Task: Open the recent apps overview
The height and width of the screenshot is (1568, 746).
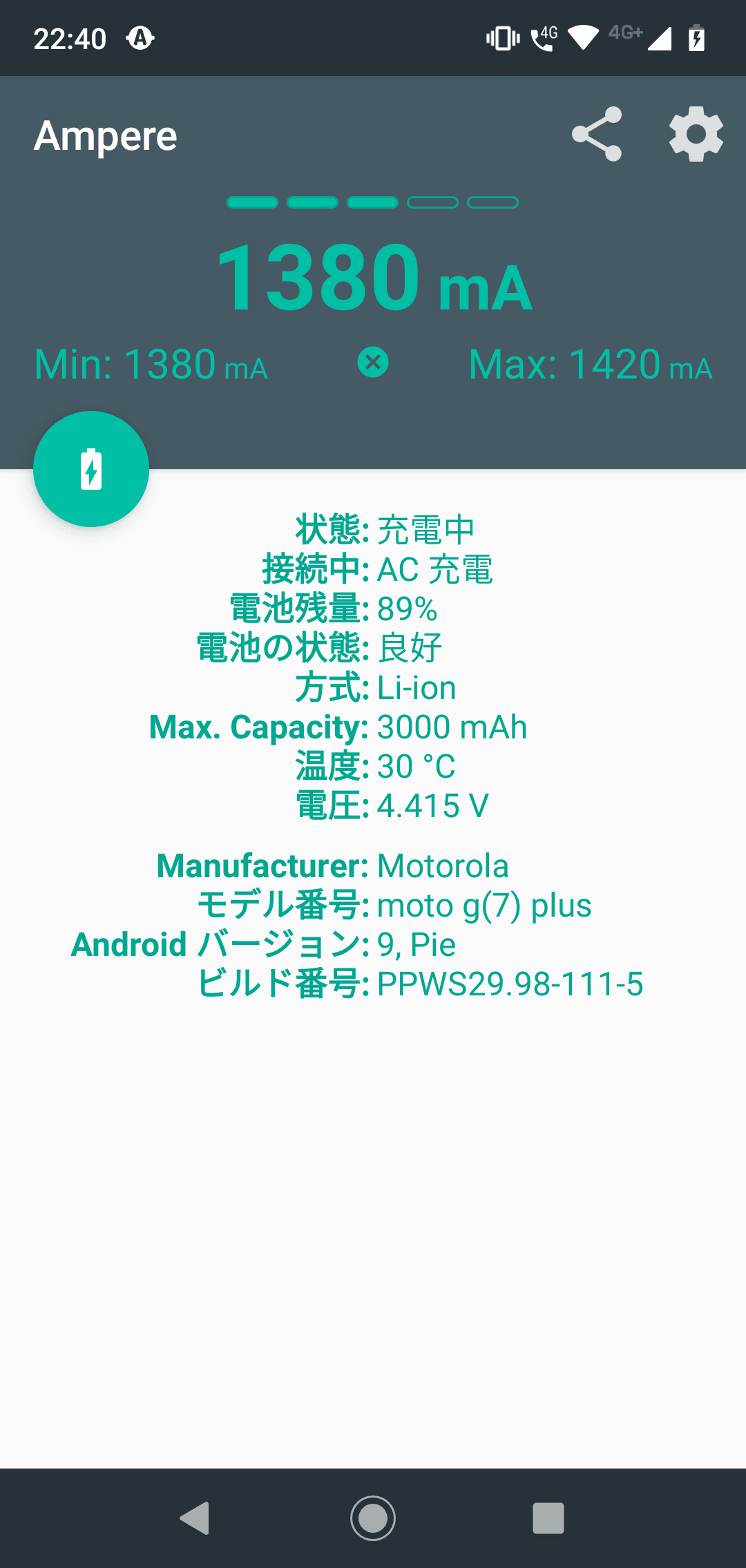Action: click(548, 1518)
